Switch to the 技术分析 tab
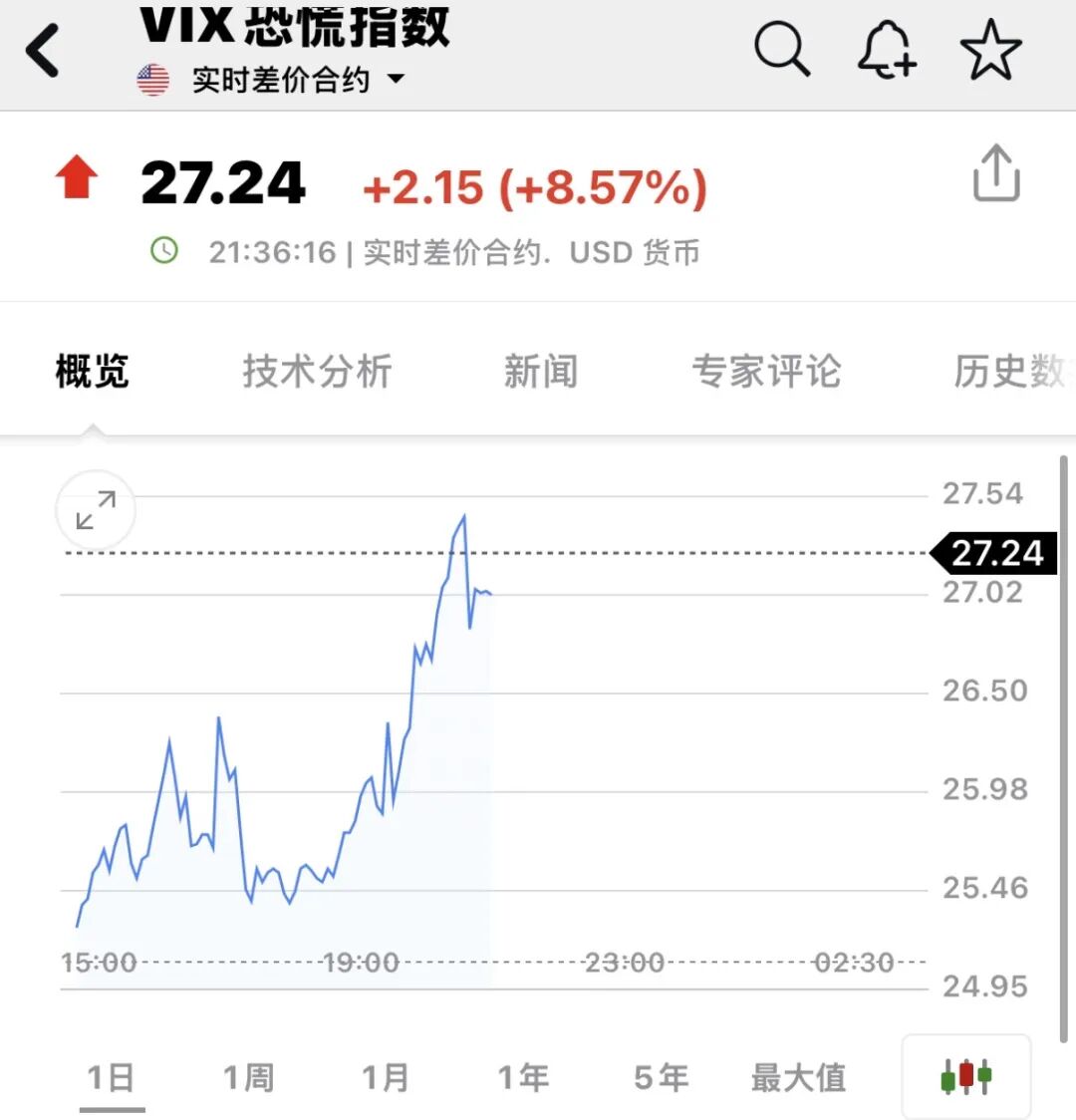1076x1120 pixels. [x=316, y=372]
